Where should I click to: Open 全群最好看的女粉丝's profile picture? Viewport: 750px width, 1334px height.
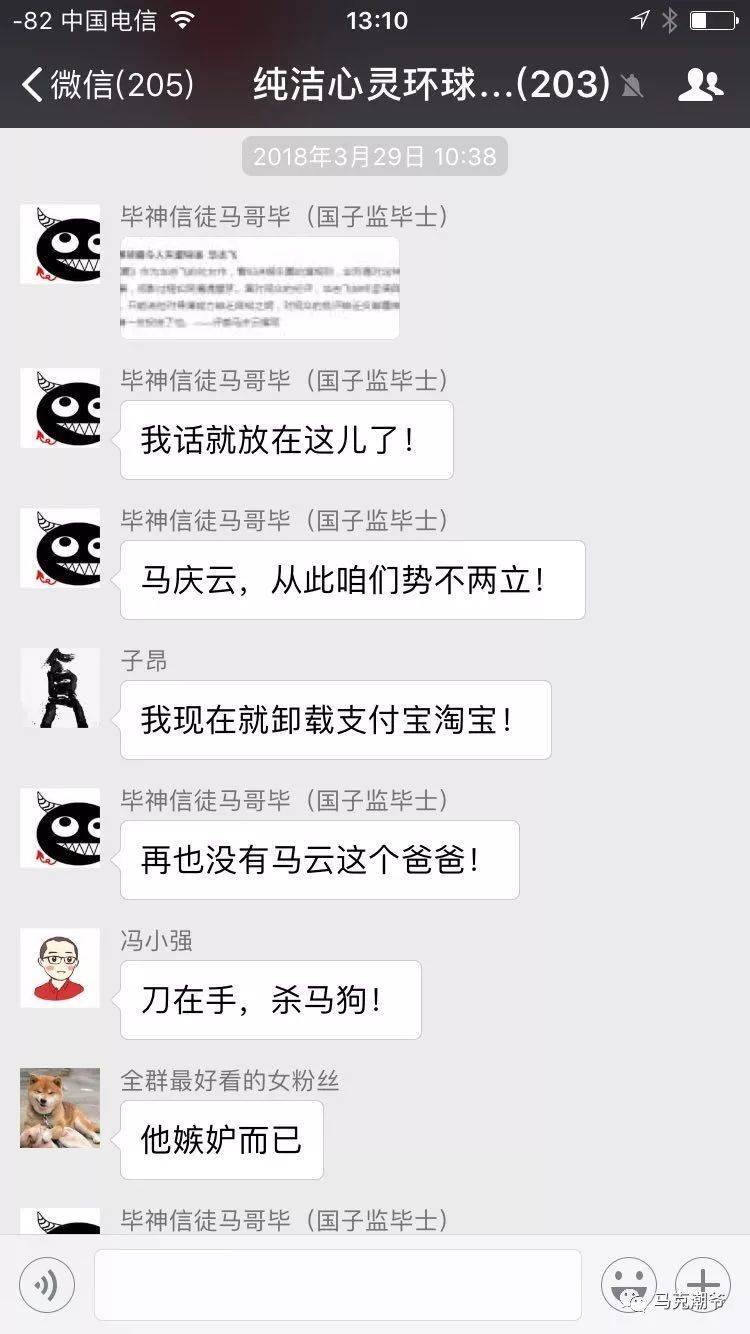coord(60,1108)
